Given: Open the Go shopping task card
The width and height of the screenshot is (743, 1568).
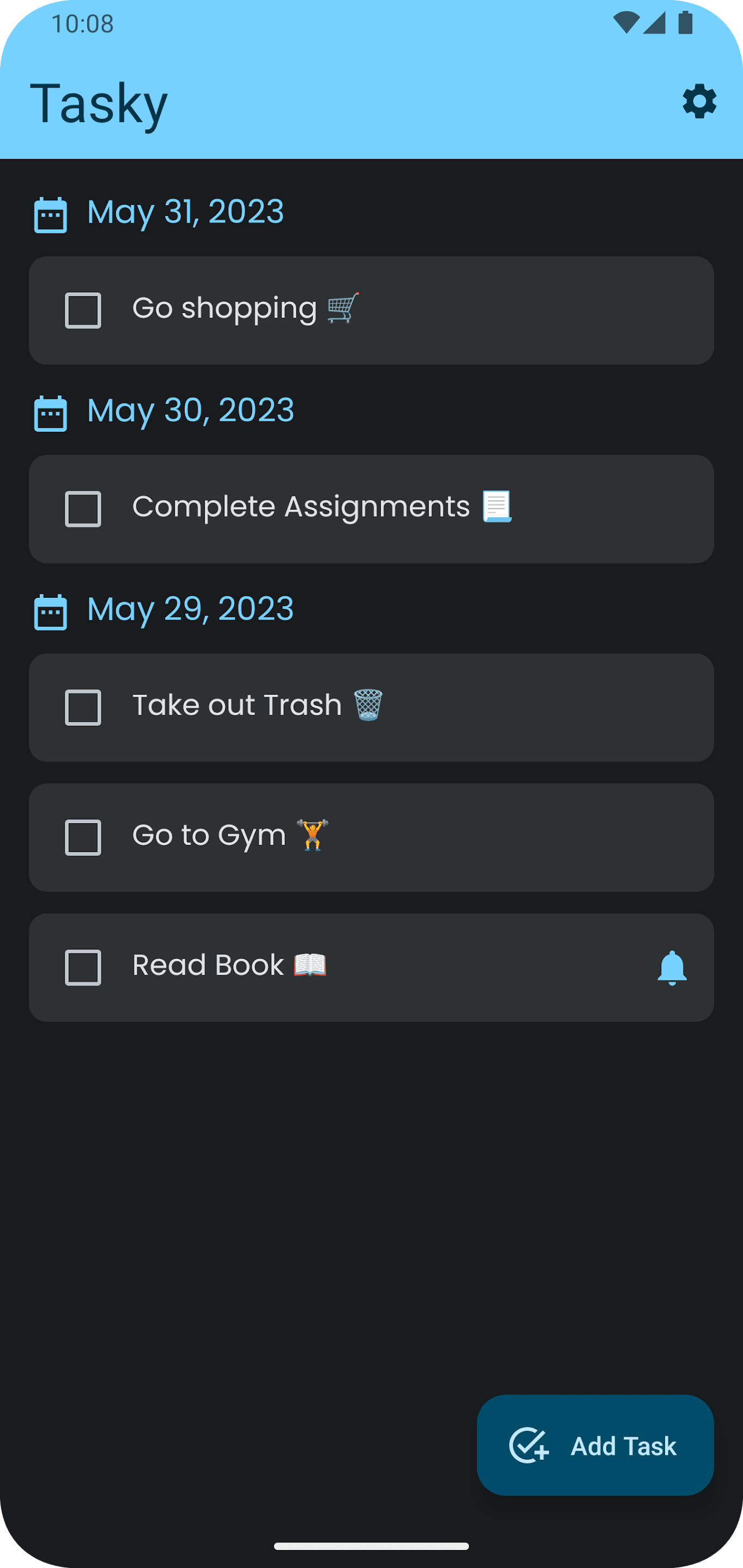Looking at the screenshot, I should (371, 310).
